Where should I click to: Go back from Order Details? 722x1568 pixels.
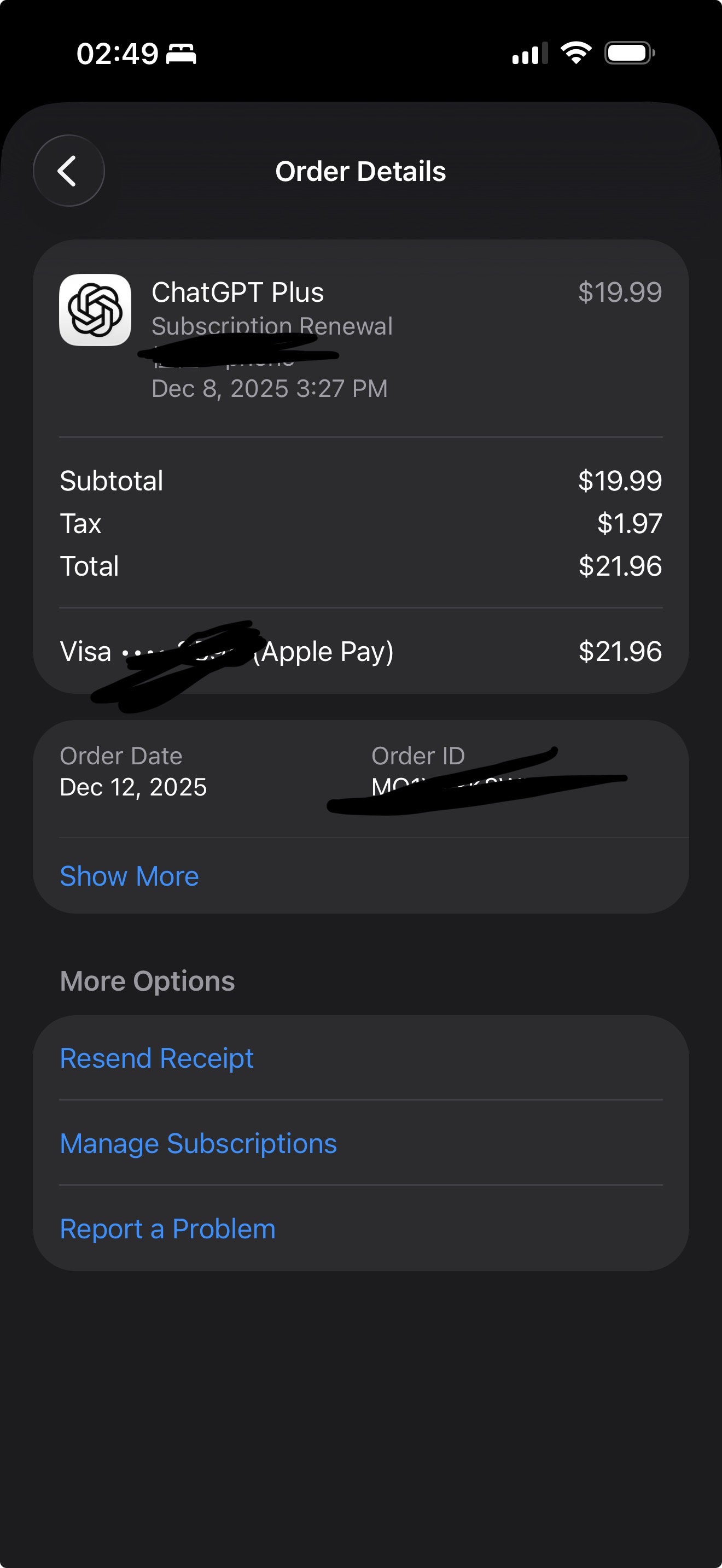pos(68,171)
